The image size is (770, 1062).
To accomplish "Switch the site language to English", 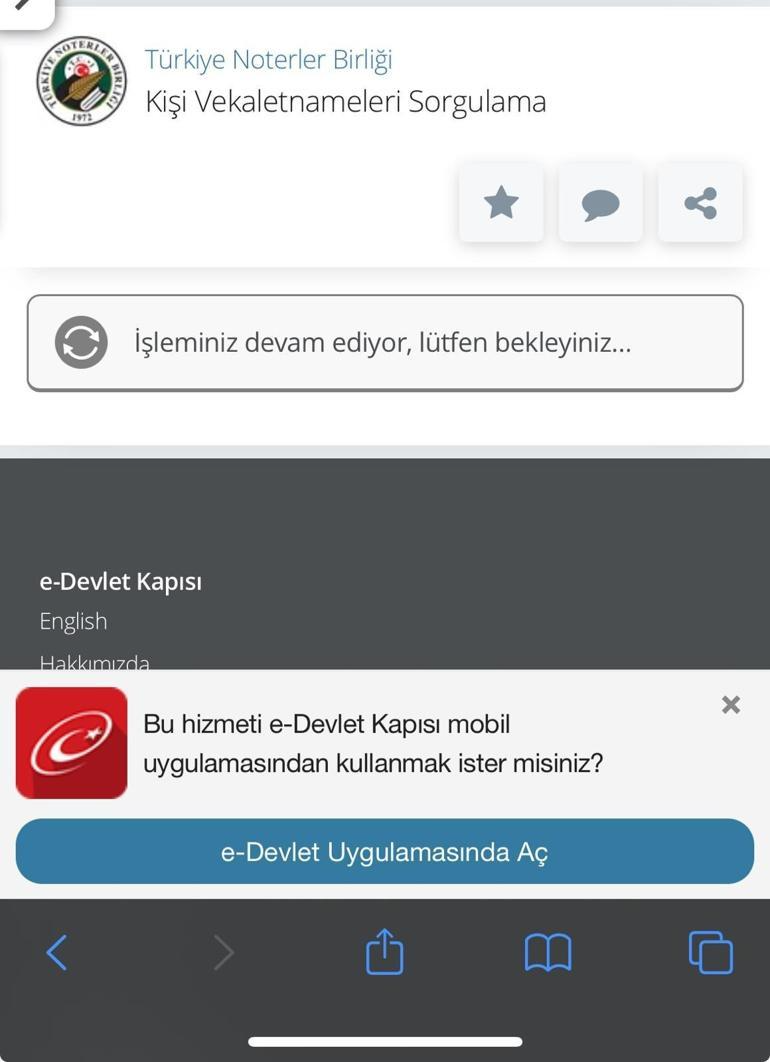I will [x=72, y=621].
